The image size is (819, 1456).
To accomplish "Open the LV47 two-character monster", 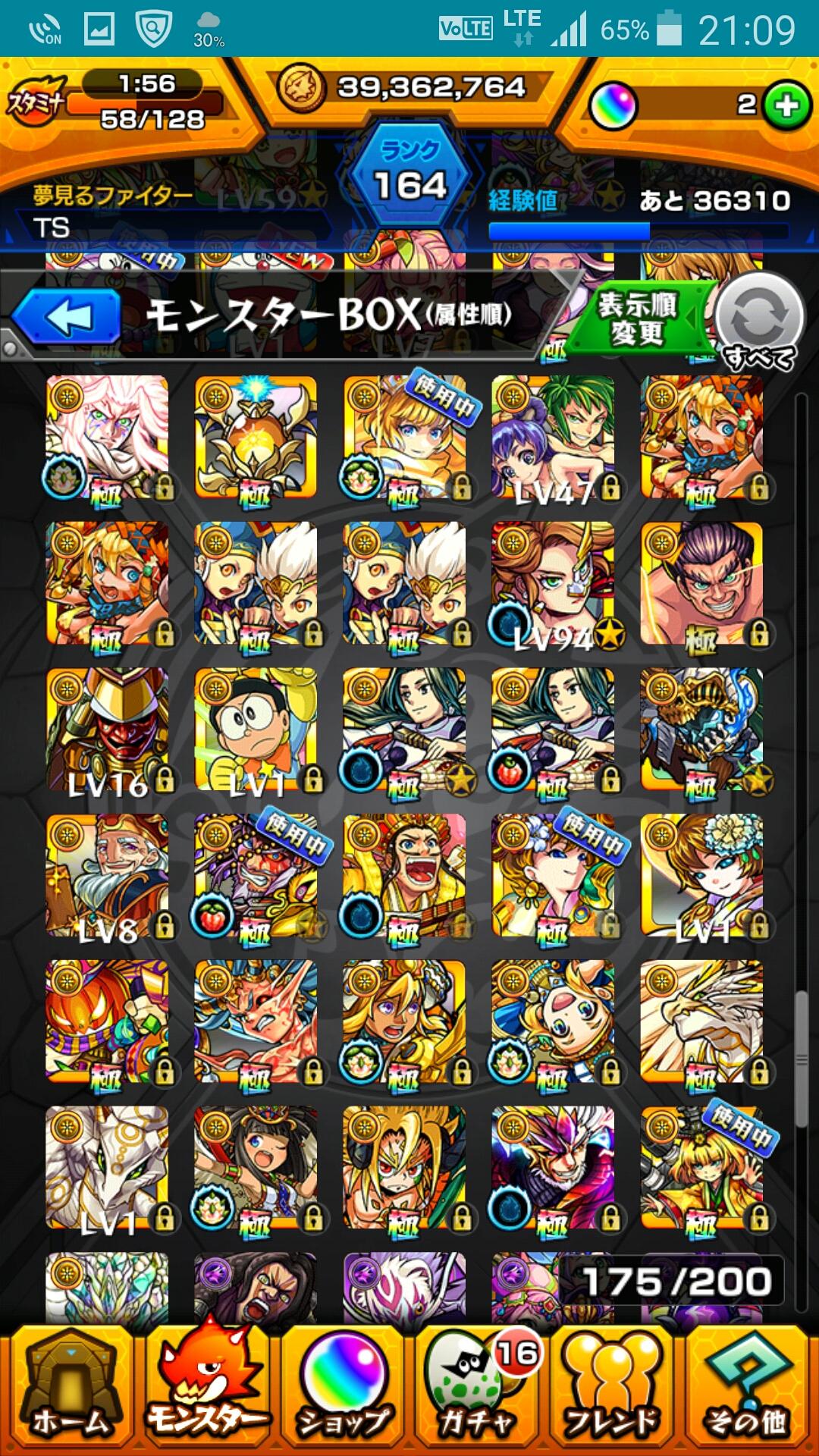I will coord(553,438).
